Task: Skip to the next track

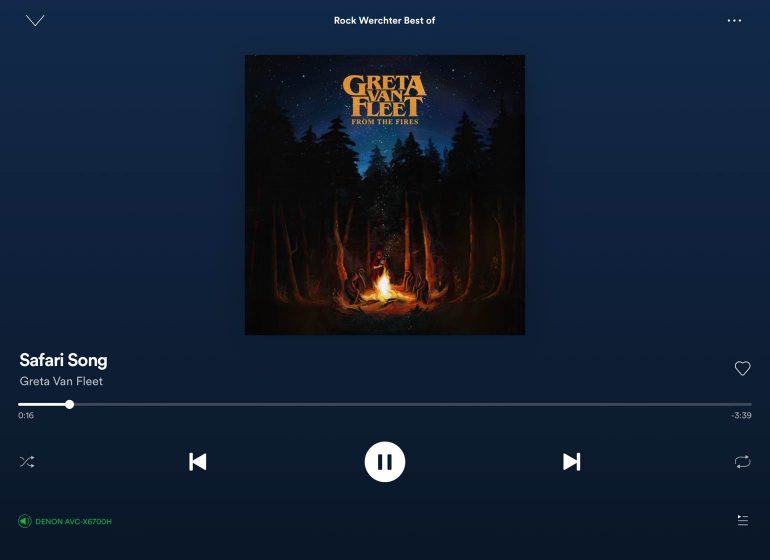Action: (x=571, y=462)
